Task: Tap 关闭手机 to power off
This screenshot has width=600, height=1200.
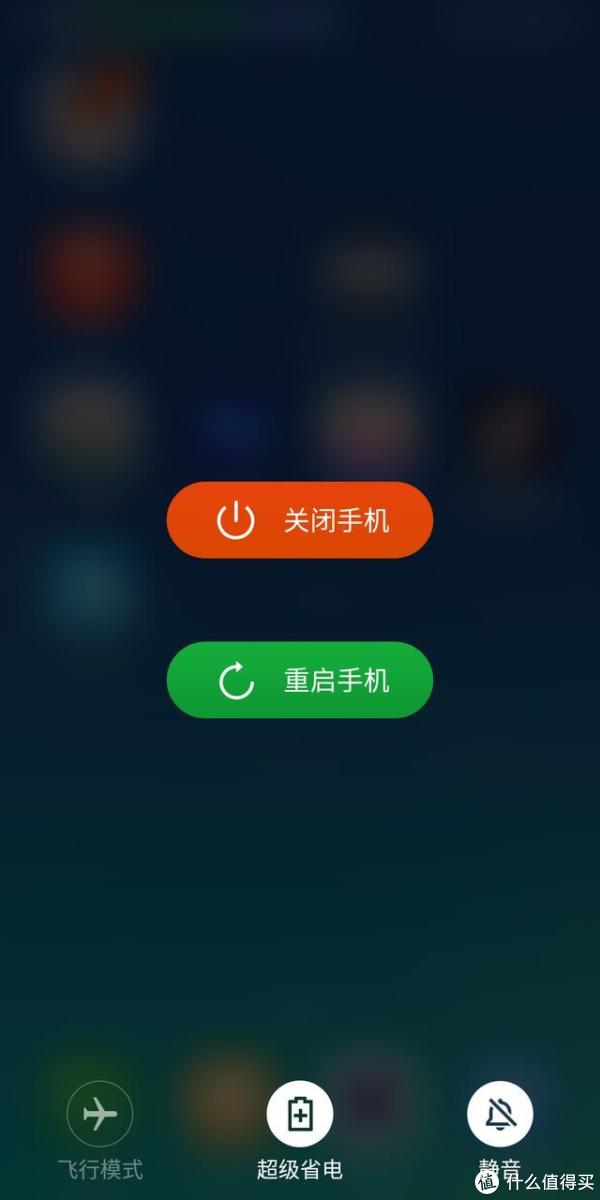Action: point(299,520)
